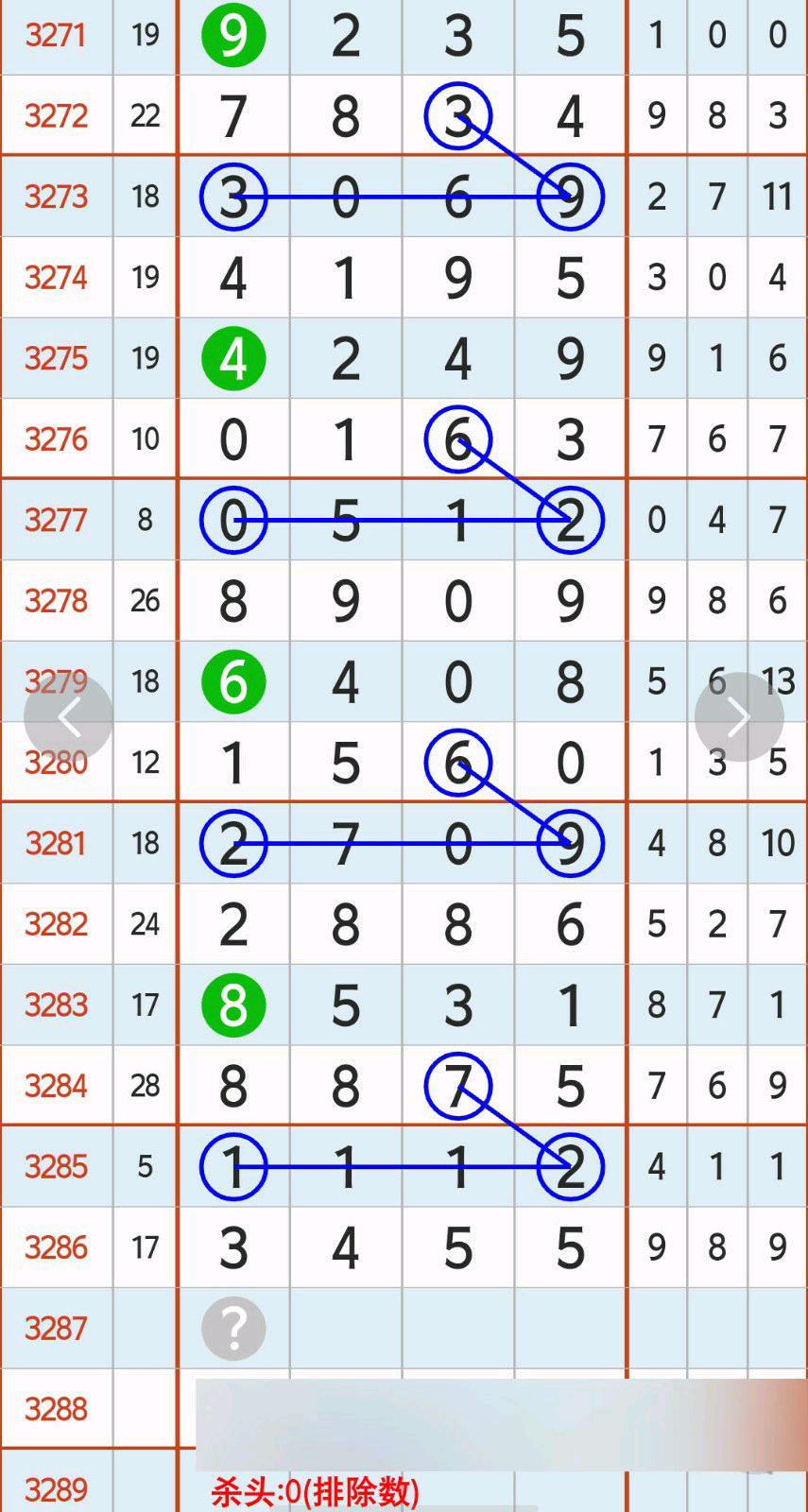Select the green circled 4 in row 3275
The height and width of the screenshot is (1512, 808).
pos(233,358)
